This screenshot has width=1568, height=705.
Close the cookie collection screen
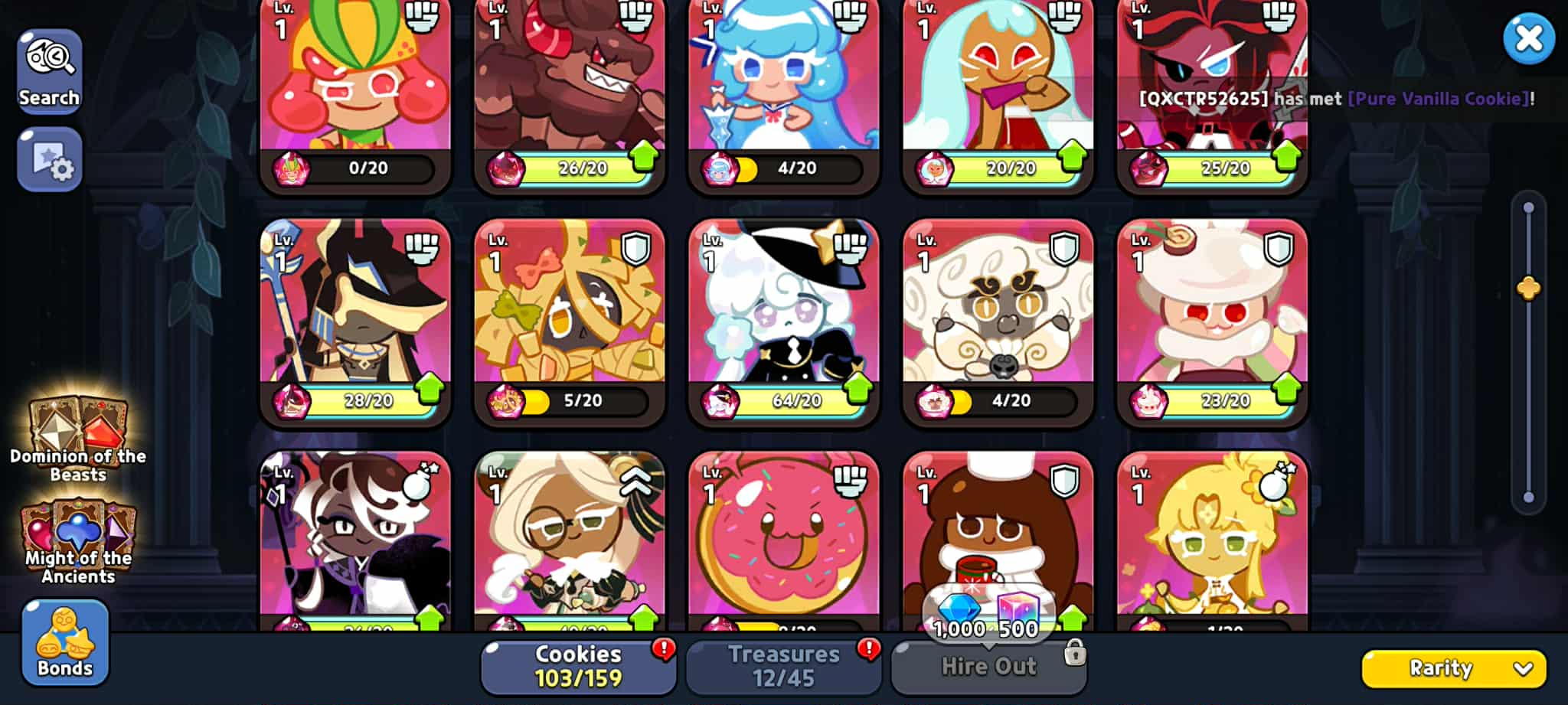(x=1528, y=38)
